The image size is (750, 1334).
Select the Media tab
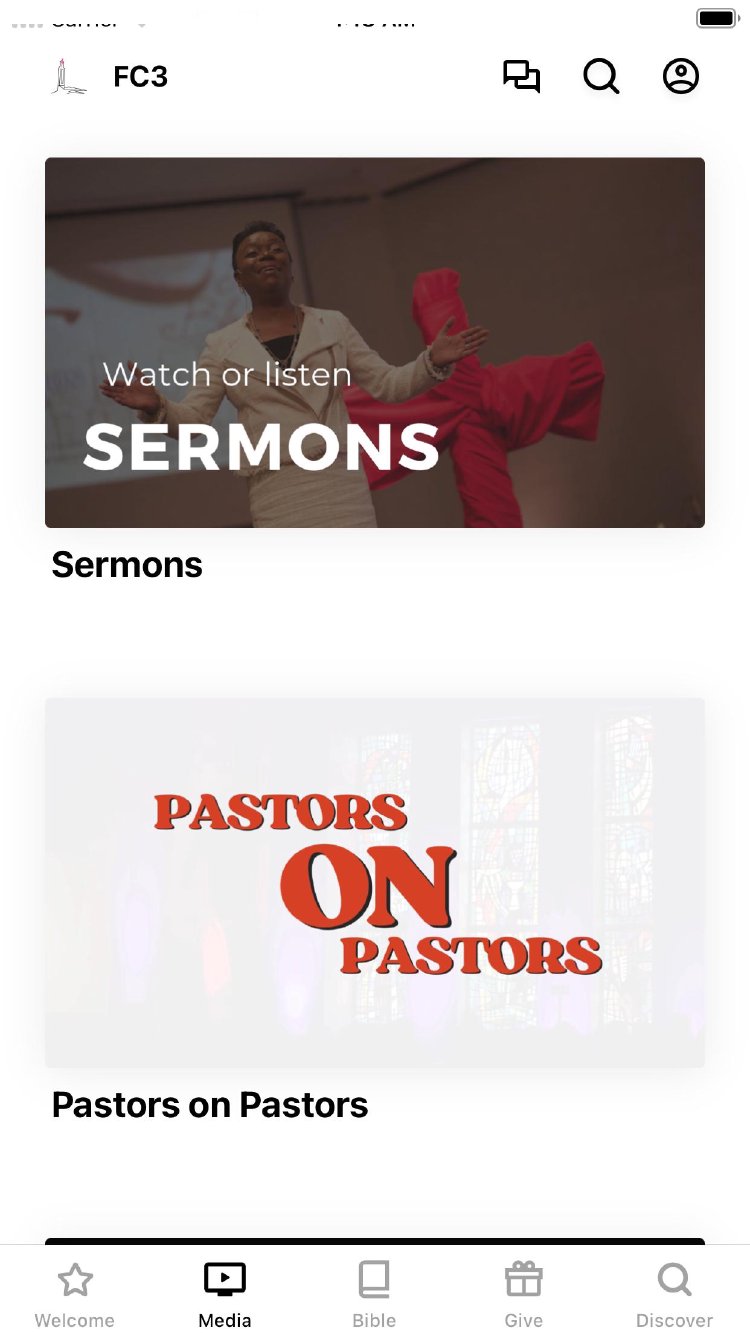225,1294
